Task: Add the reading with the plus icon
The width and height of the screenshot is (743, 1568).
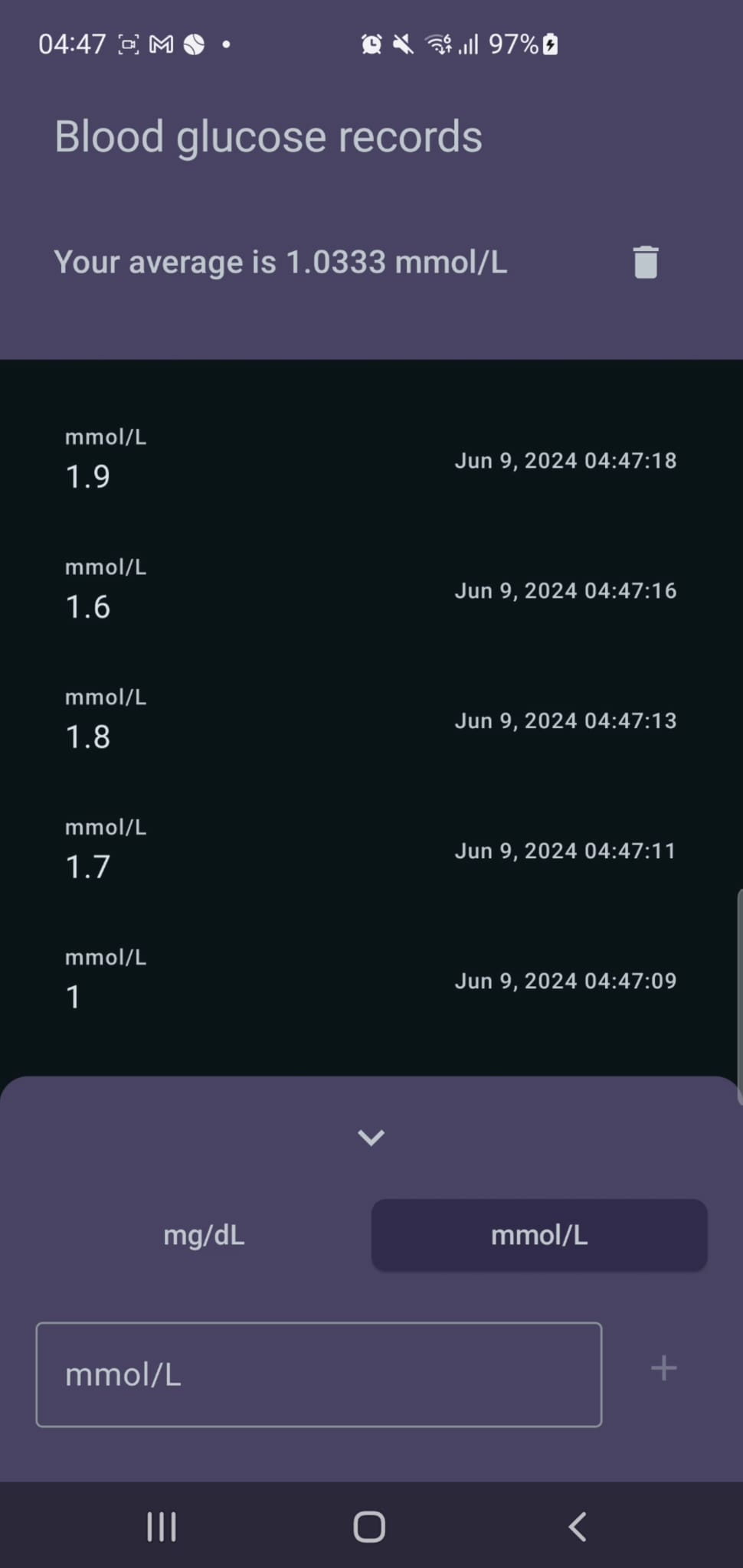Action: click(x=663, y=1368)
